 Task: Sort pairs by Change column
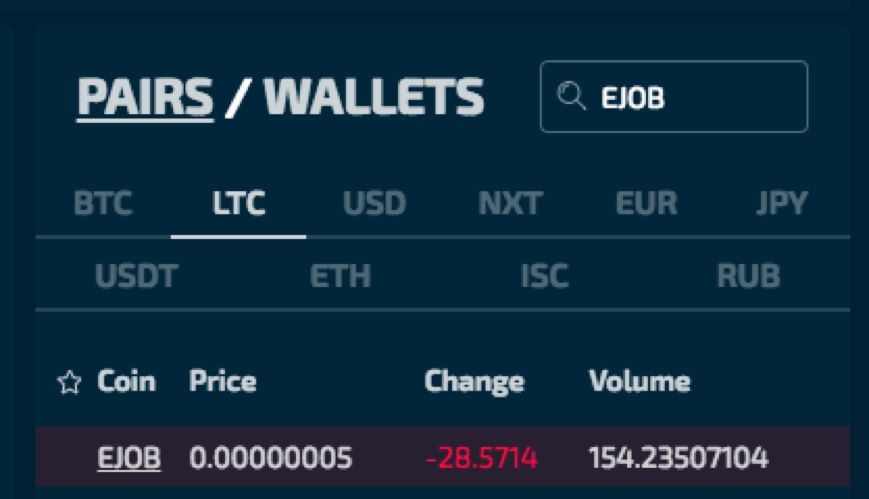click(x=473, y=381)
